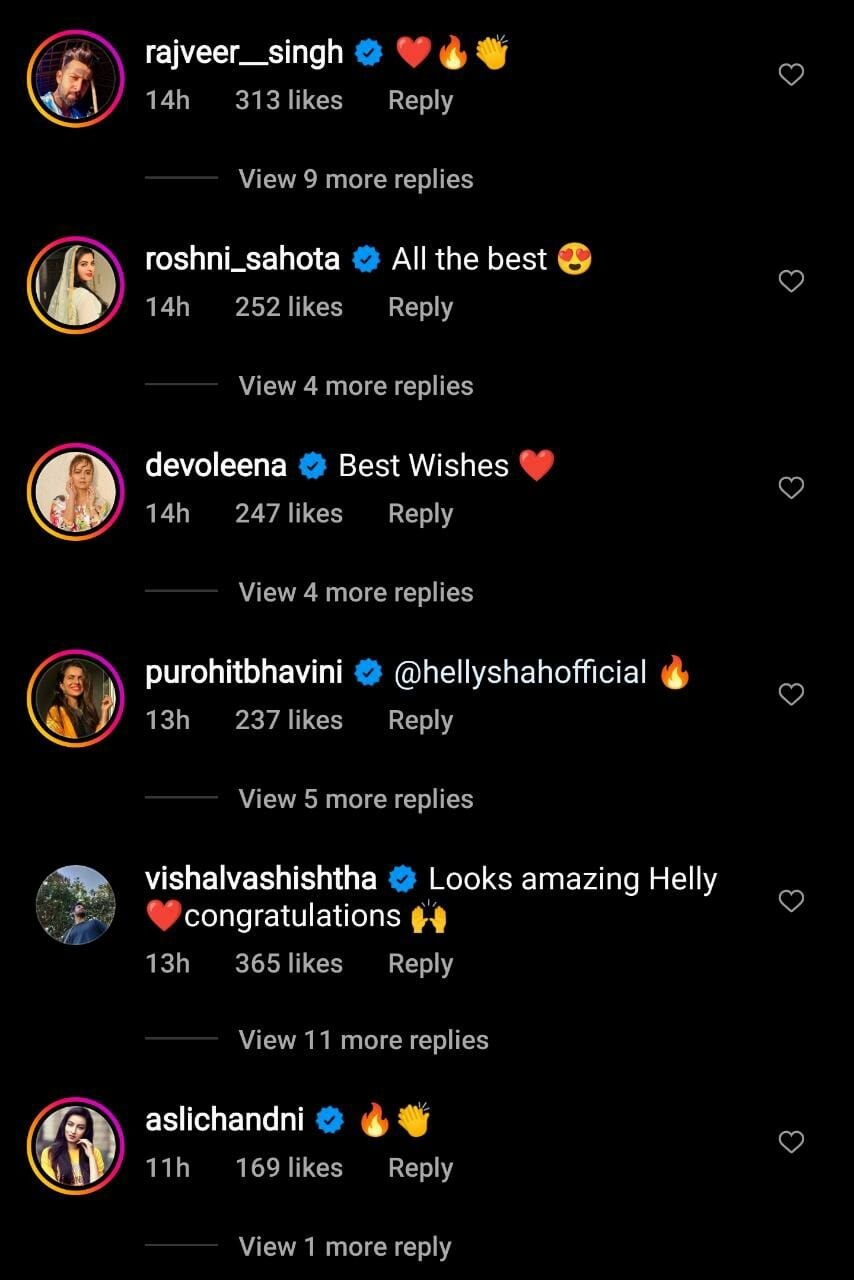View who liked roshni_sahota's comment (252 likes)
This screenshot has width=854, height=1280.
[x=288, y=307]
